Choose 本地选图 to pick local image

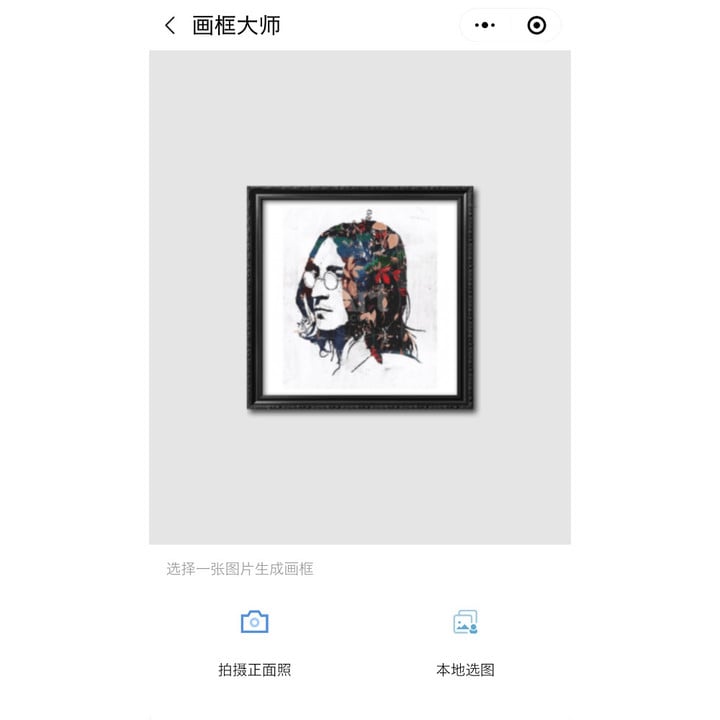pyautogui.click(x=465, y=640)
